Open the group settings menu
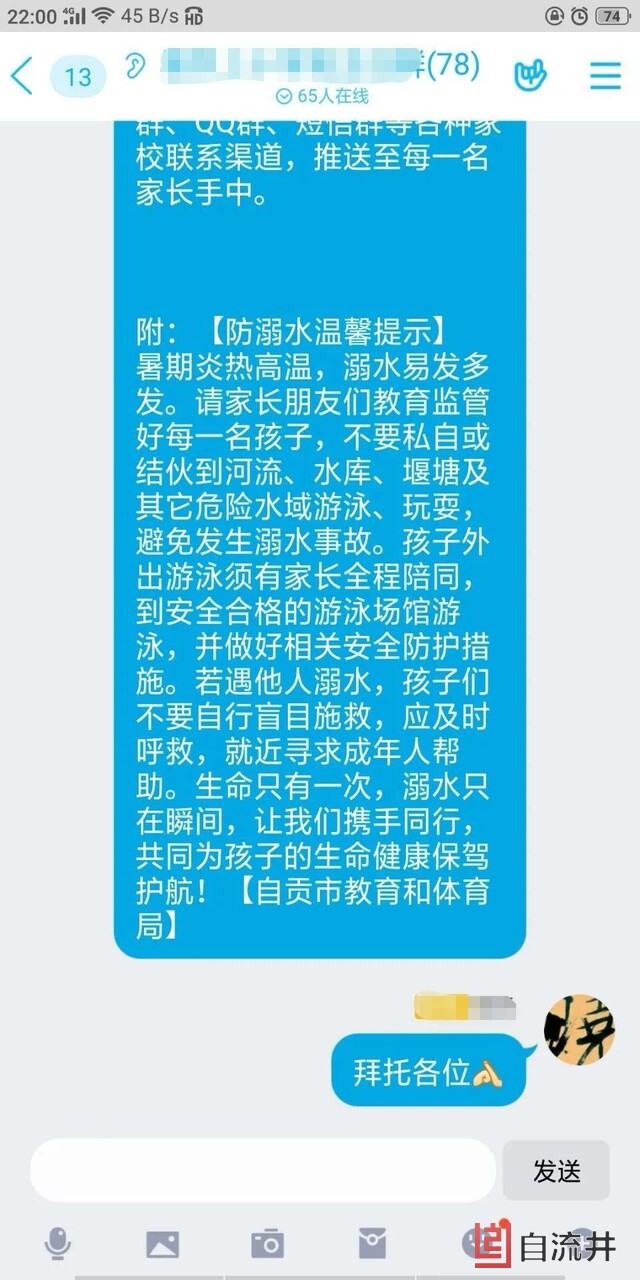 [x=604, y=76]
